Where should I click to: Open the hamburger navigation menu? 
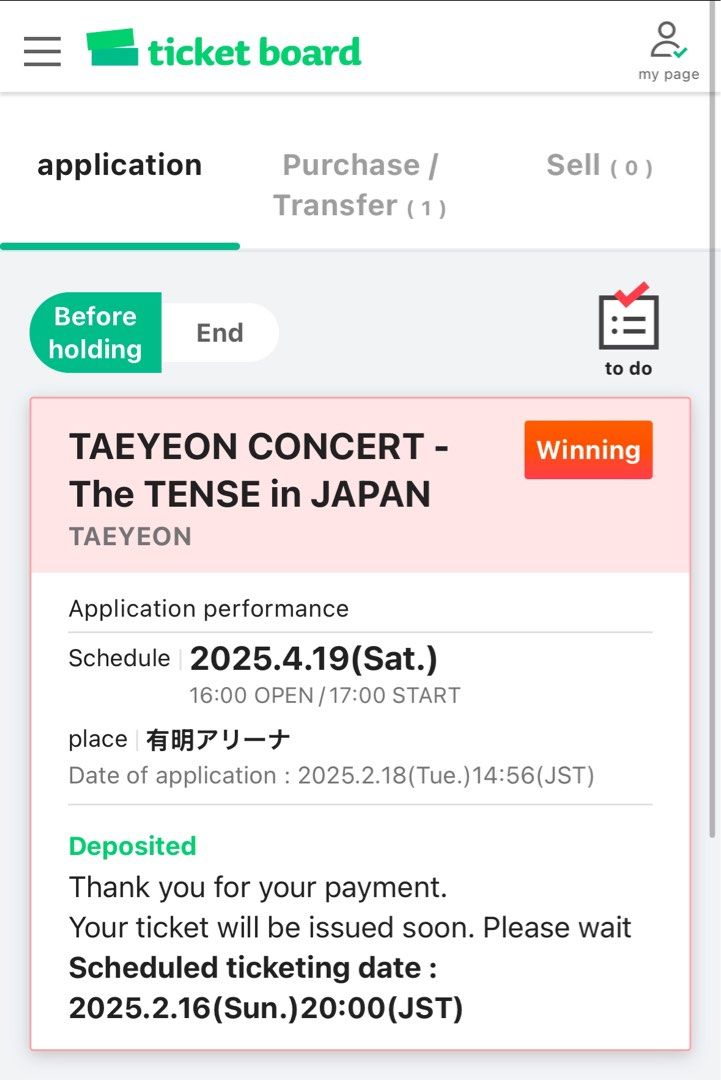pyautogui.click(x=41, y=51)
